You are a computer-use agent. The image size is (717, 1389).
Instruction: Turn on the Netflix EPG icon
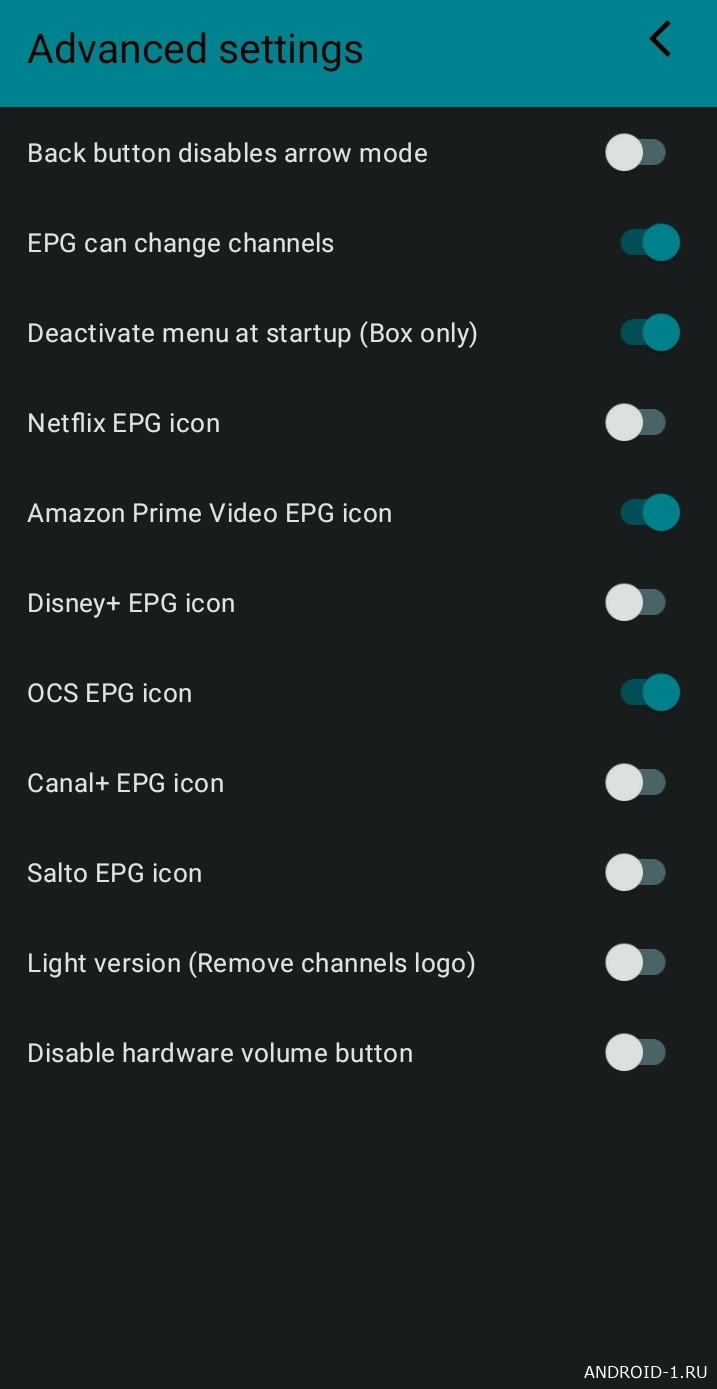point(636,423)
